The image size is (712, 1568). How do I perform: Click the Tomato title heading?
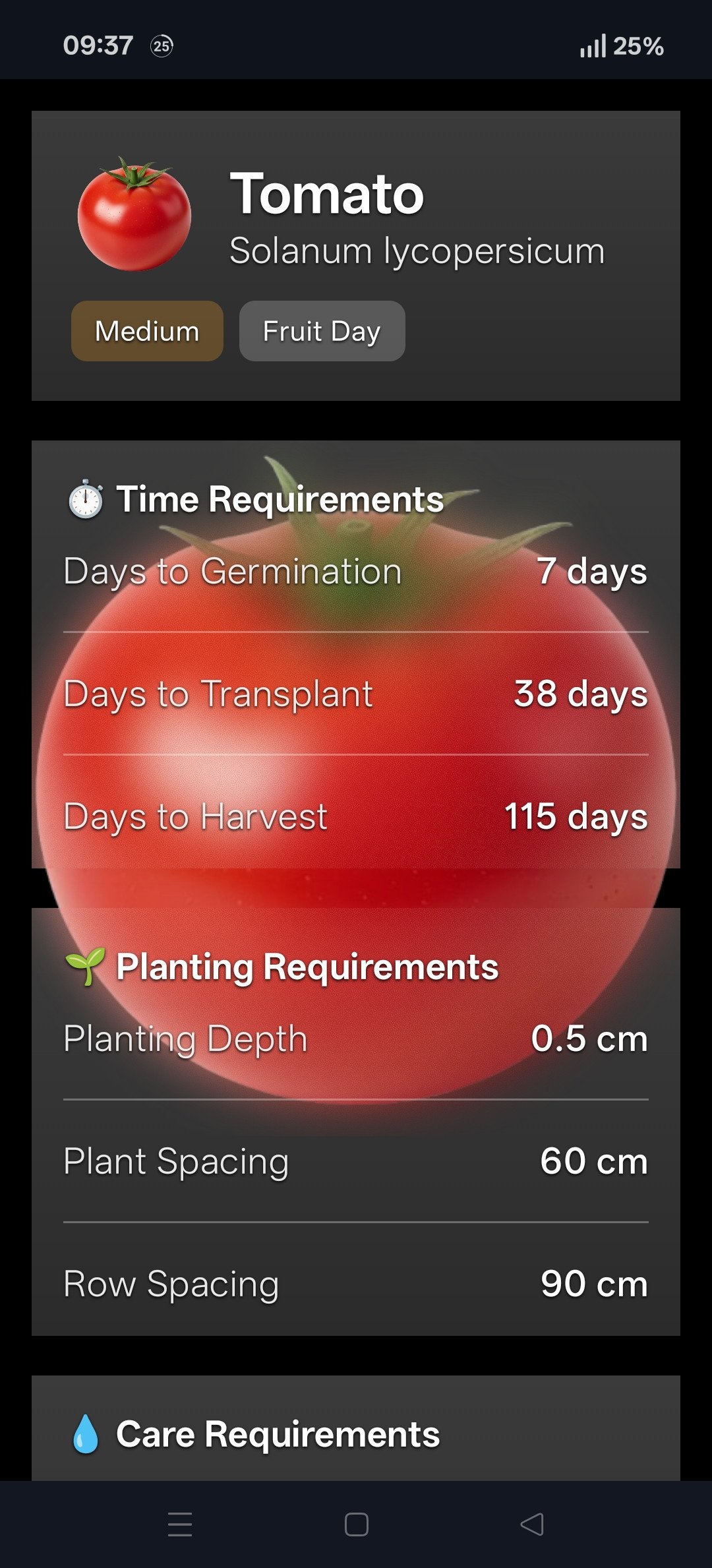[x=328, y=195]
